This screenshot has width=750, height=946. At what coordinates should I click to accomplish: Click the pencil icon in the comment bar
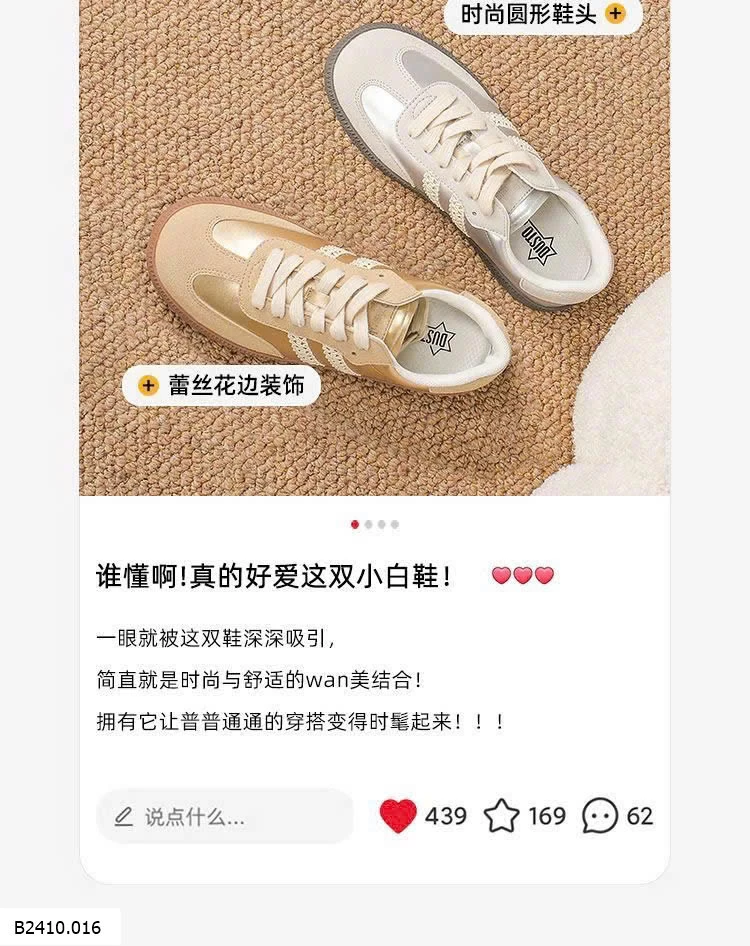point(122,815)
